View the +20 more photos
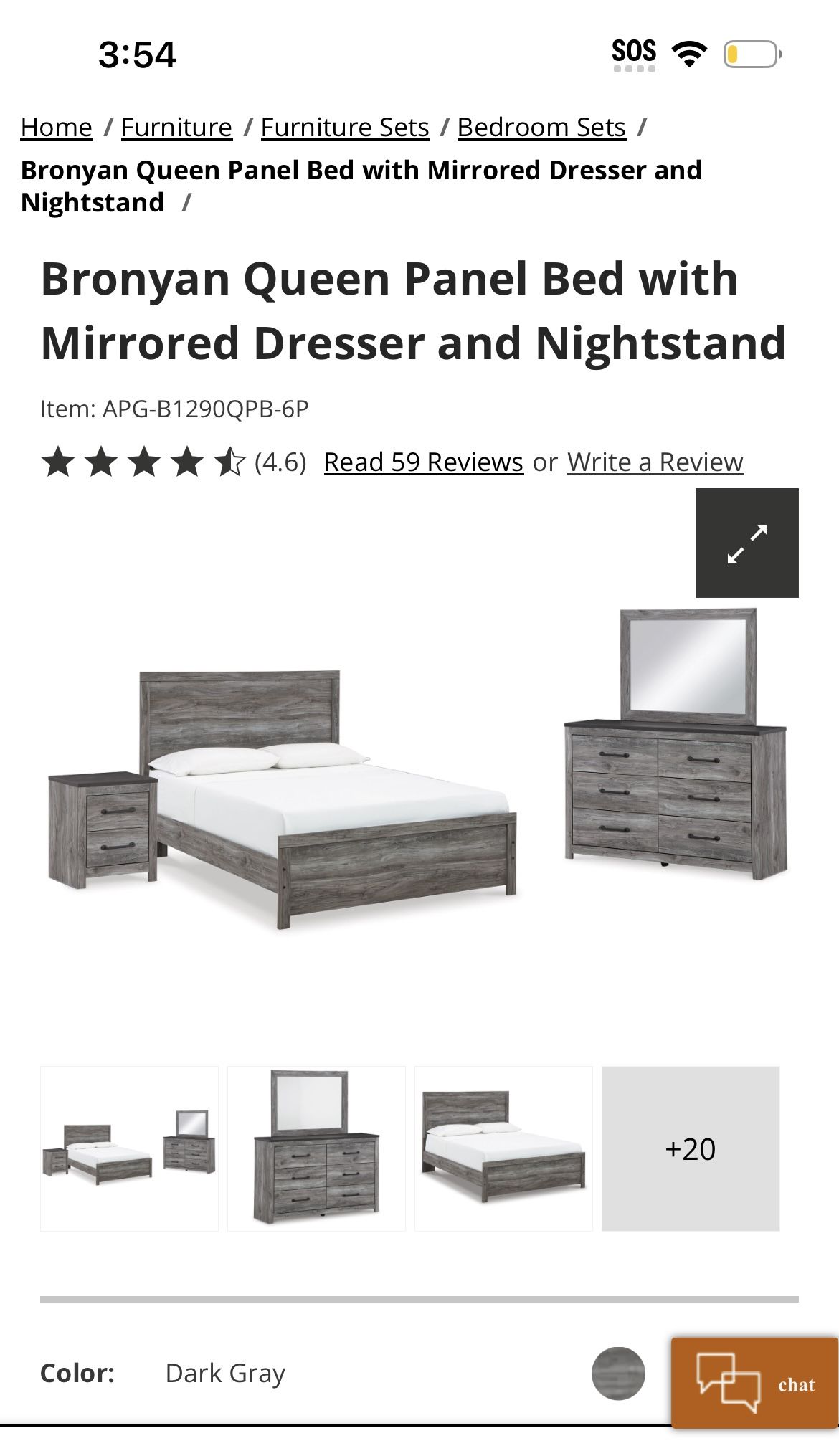 click(x=690, y=1148)
